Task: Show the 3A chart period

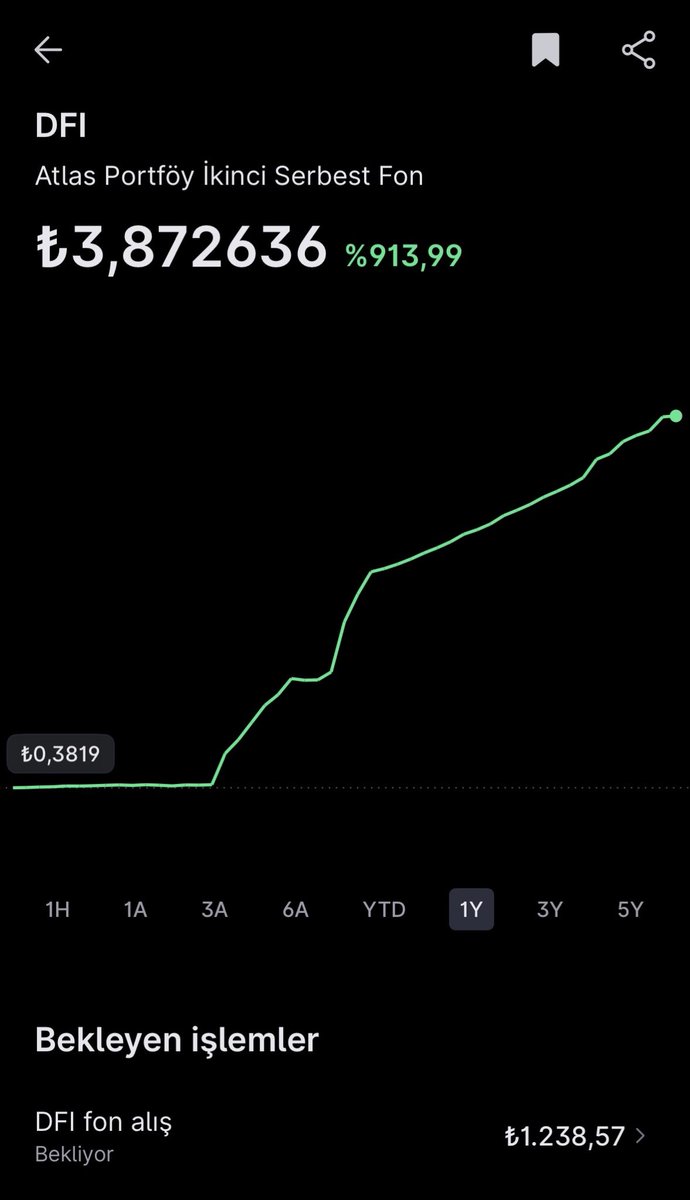Action: coord(214,910)
